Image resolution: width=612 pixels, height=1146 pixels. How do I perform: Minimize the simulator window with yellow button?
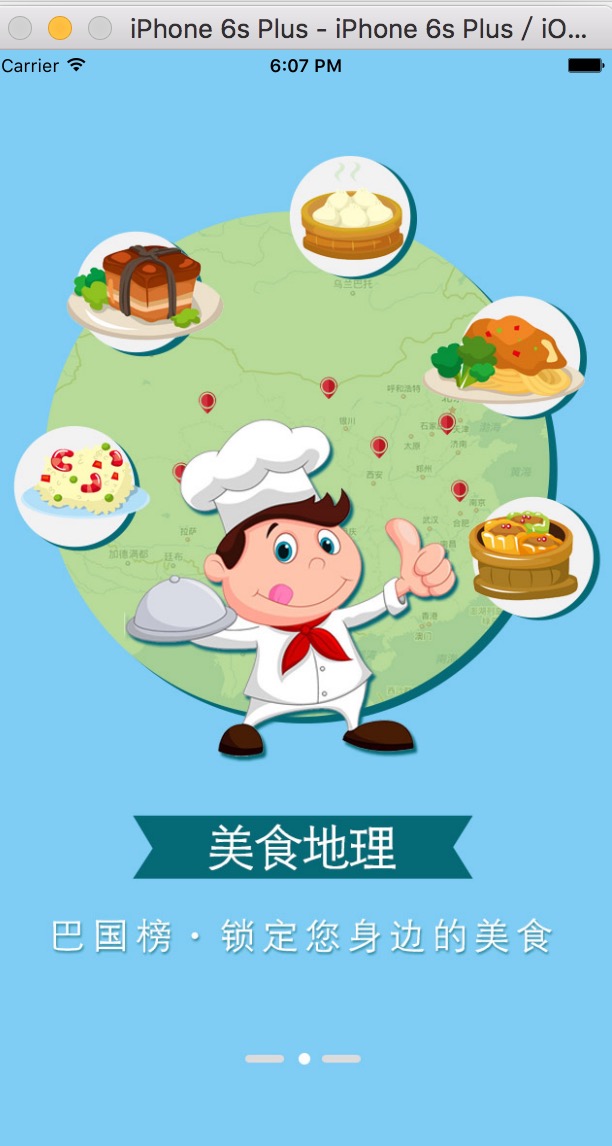click(x=60, y=28)
